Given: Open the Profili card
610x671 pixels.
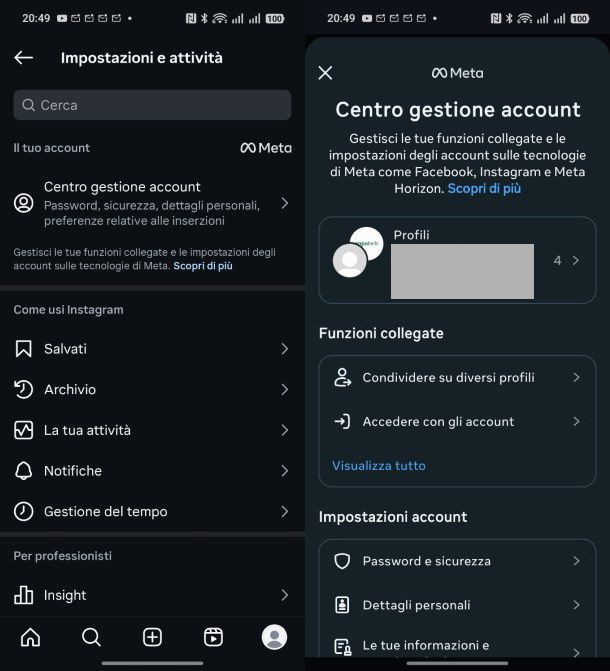Looking at the screenshot, I should [457, 261].
